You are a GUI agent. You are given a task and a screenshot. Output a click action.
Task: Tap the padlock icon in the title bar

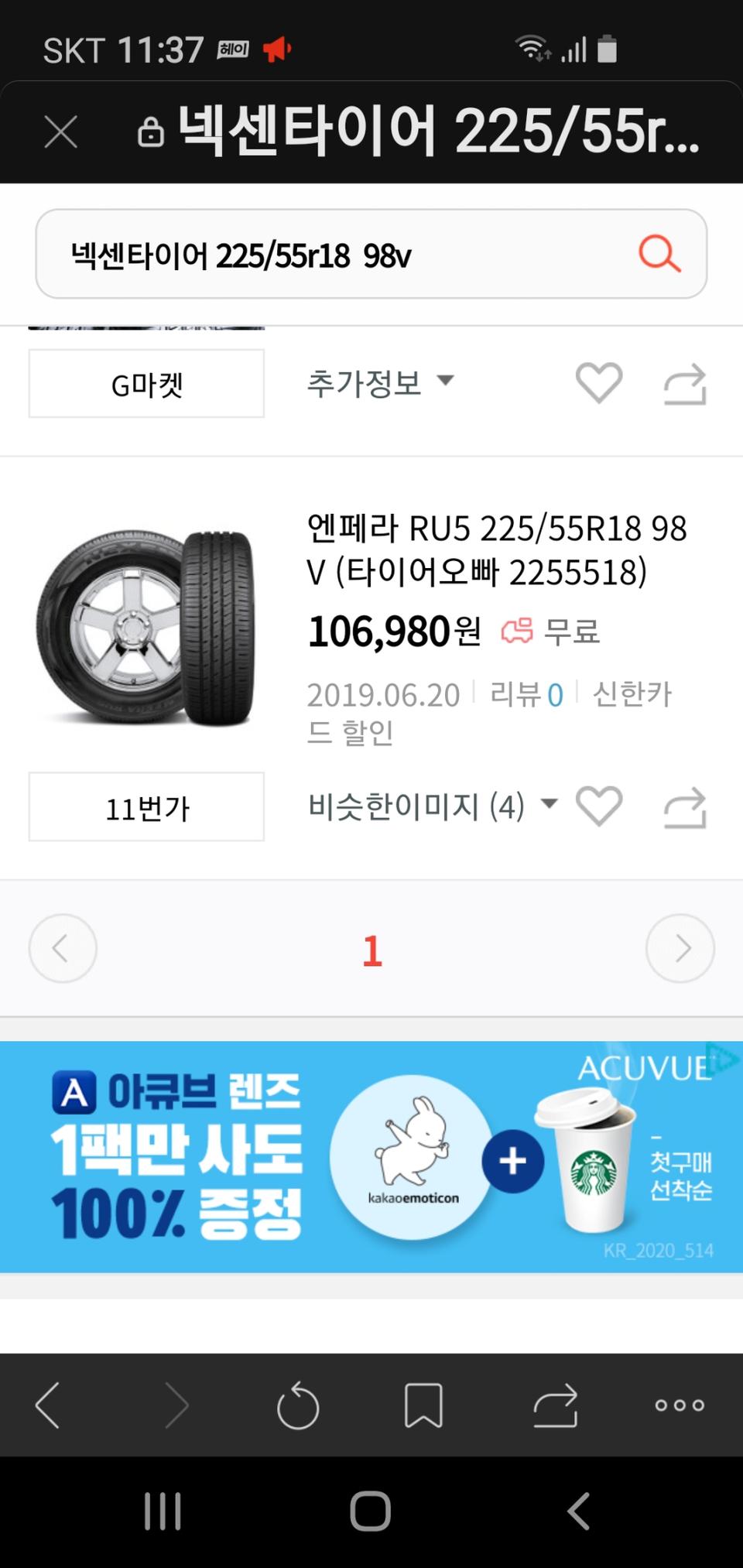[x=150, y=130]
